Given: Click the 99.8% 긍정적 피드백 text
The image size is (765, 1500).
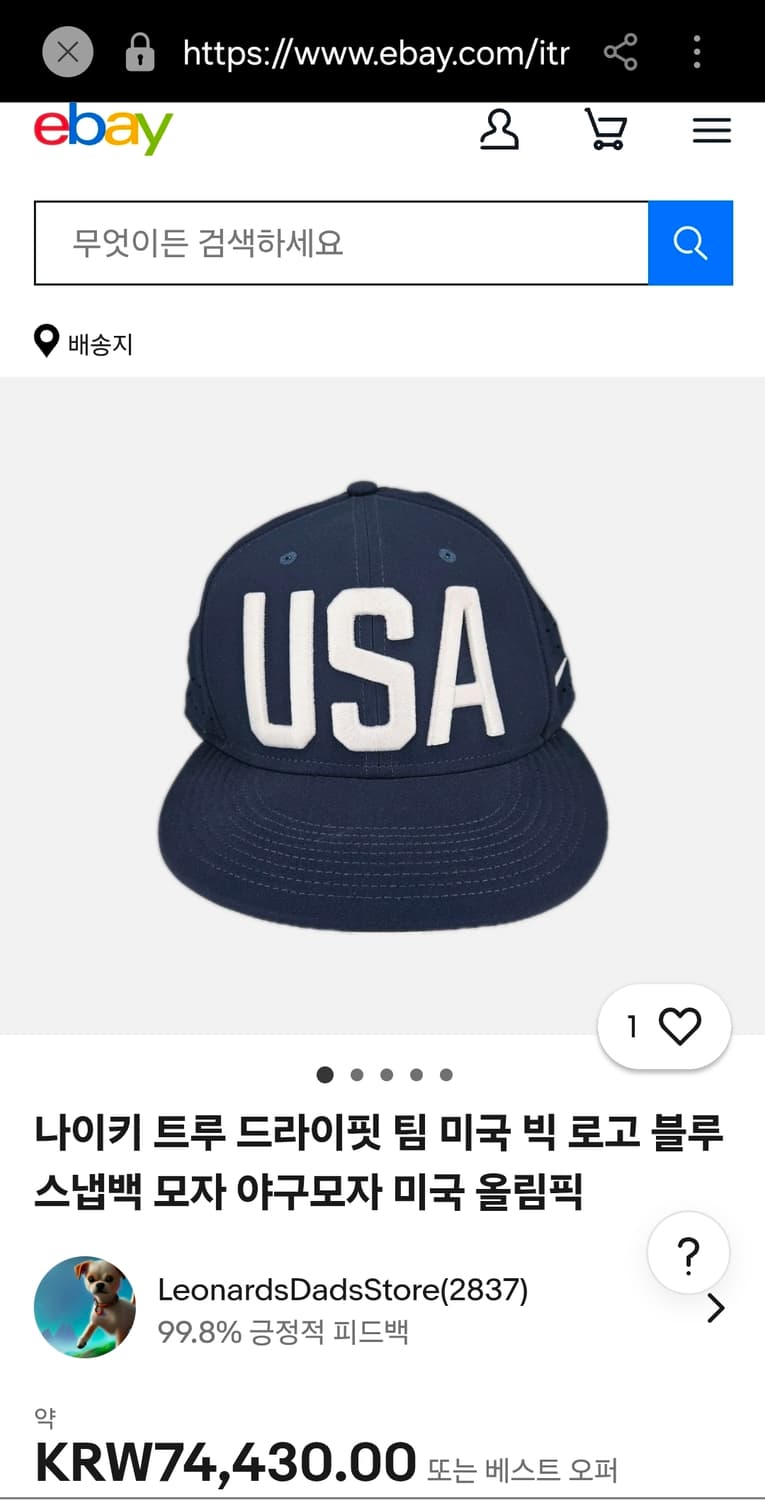Looking at the screenshot, I should coord(289,1331).
